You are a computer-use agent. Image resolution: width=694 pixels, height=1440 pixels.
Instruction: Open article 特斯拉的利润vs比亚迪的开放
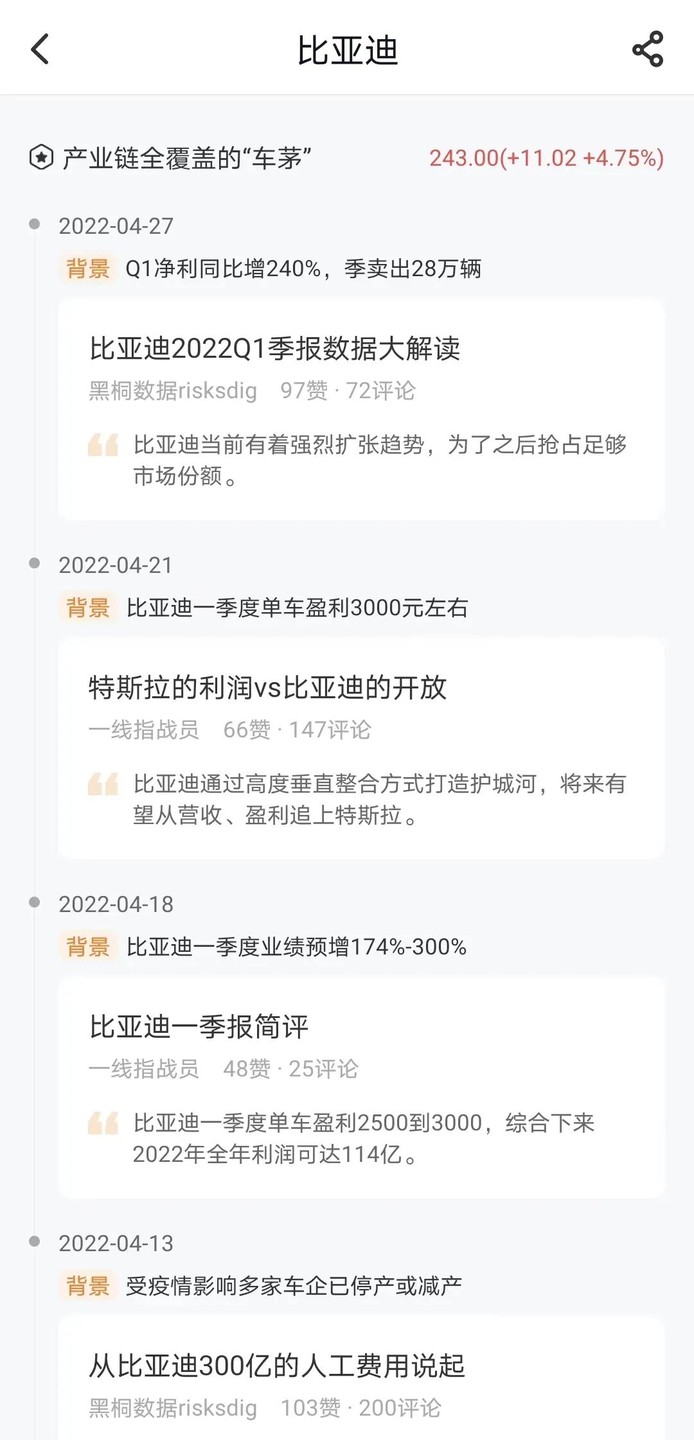coord(268,688)
